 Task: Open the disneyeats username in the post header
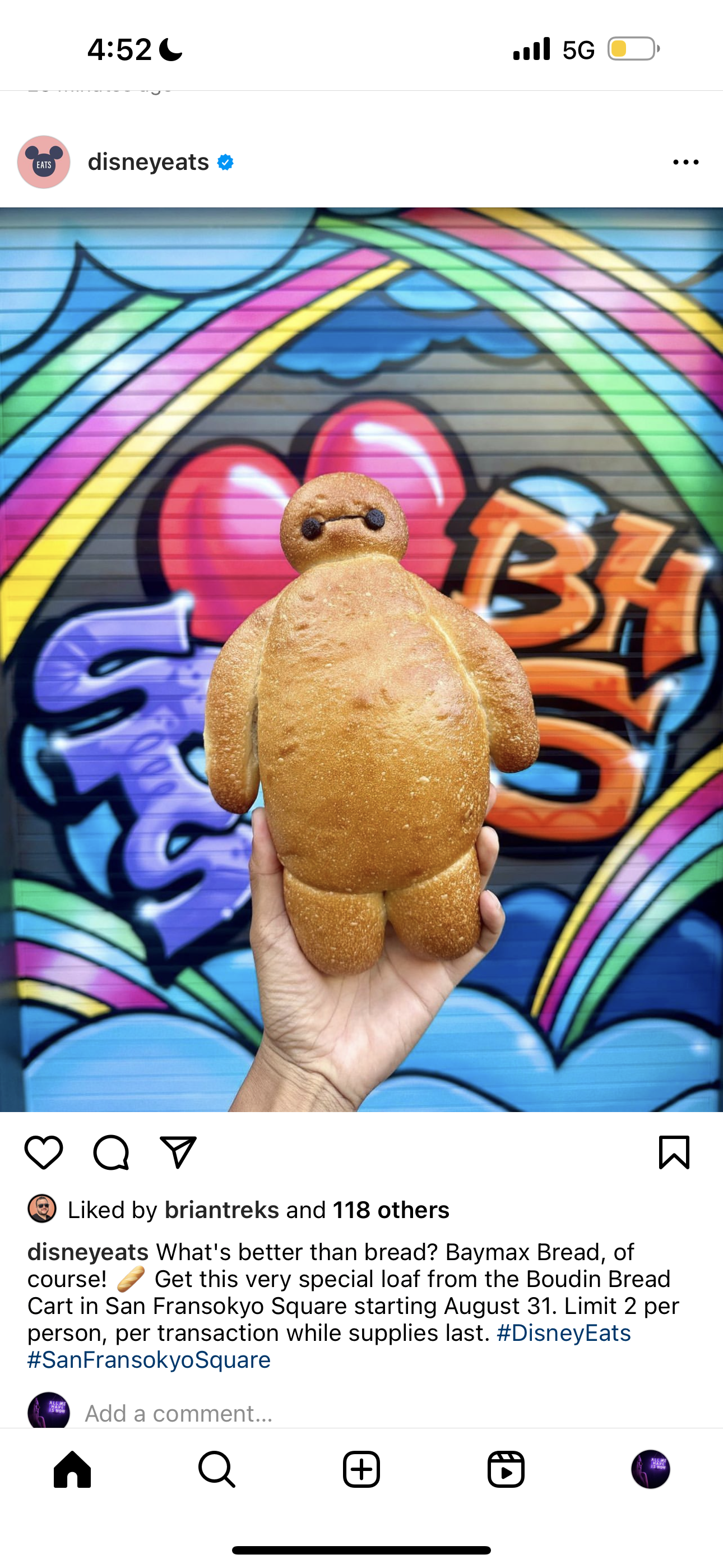[x=149, y=162]
